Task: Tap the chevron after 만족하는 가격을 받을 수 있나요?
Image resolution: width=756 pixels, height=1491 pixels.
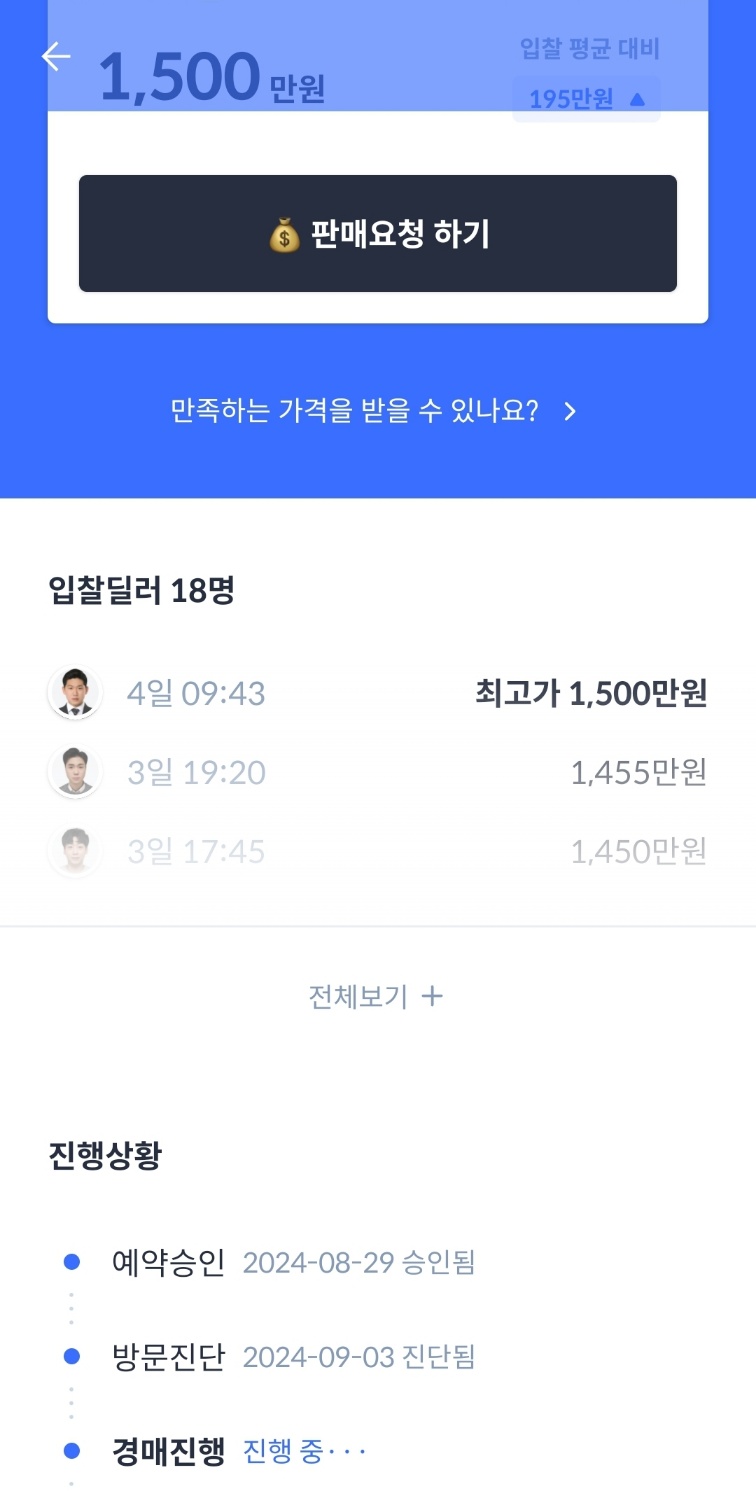Action: click(x=570, y=411)
